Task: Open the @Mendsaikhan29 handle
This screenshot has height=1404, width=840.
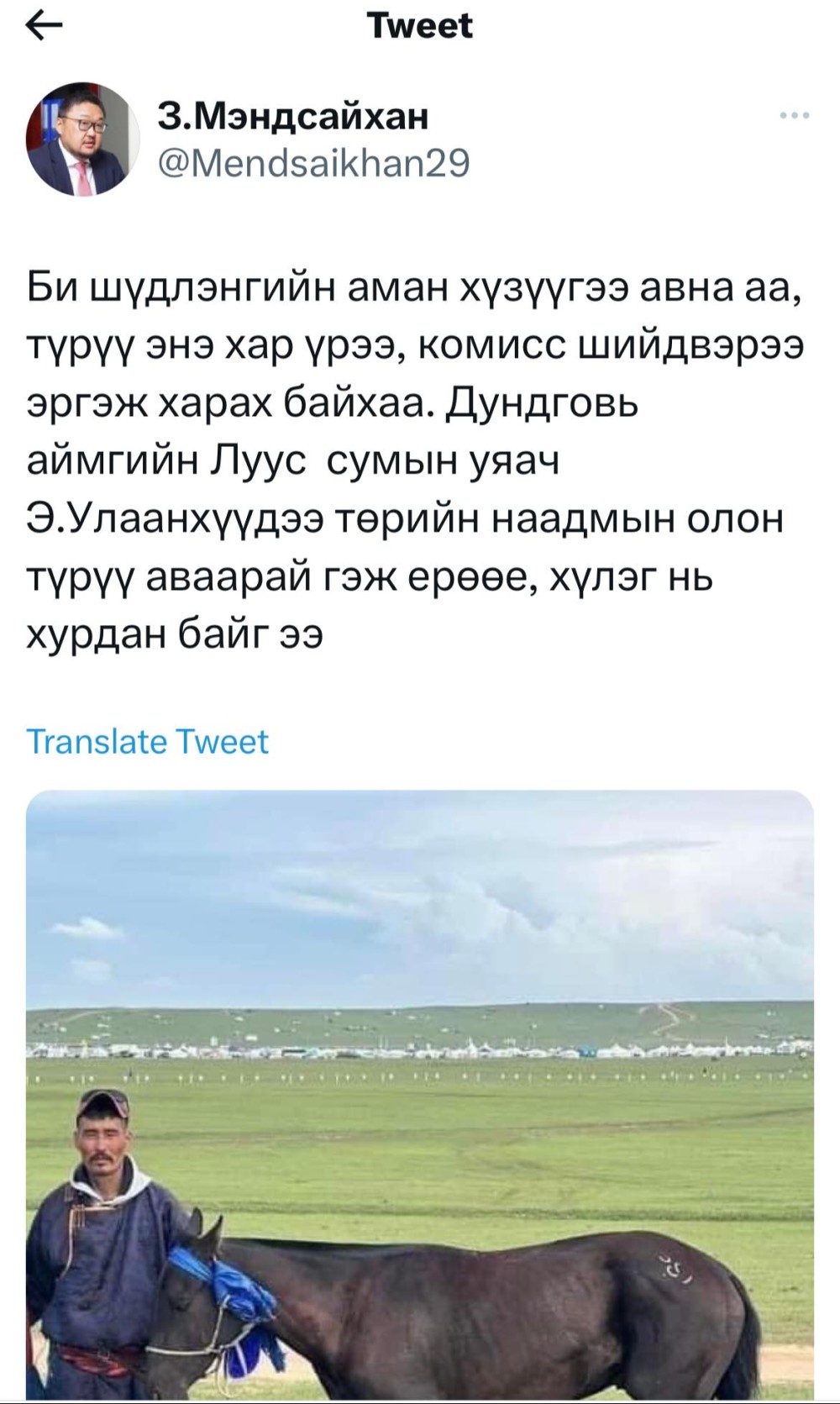Action: pyautogui.click(x=313, y=164)
